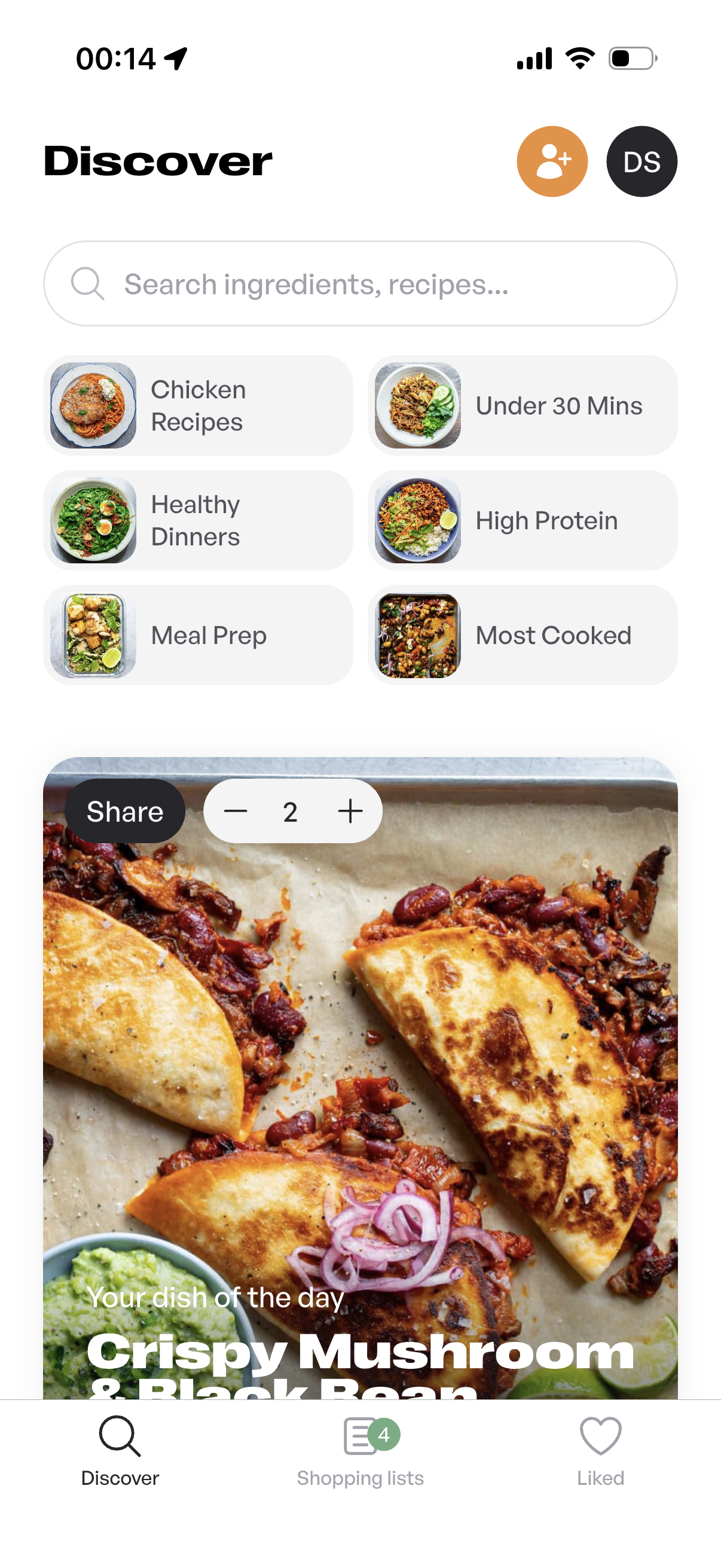Decrease servings with the minus button

tap(236, 812)
